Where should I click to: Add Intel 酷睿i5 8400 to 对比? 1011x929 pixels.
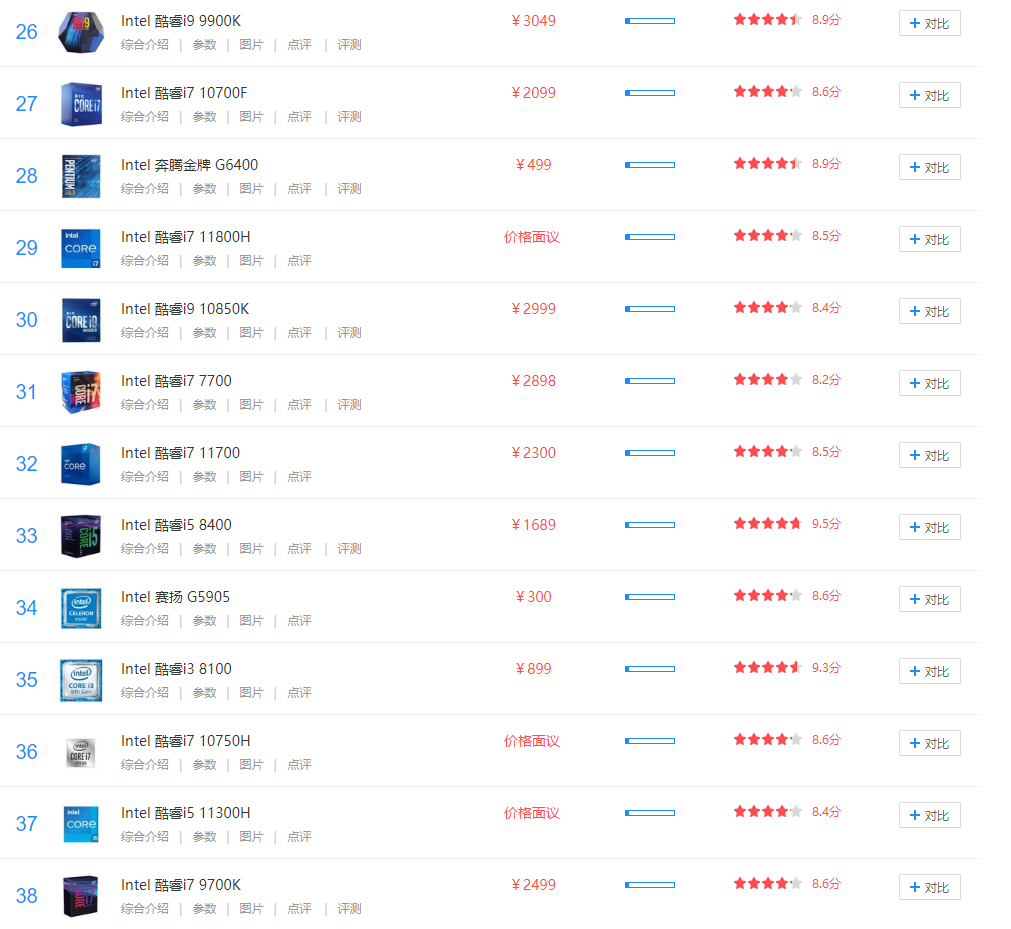929,528
